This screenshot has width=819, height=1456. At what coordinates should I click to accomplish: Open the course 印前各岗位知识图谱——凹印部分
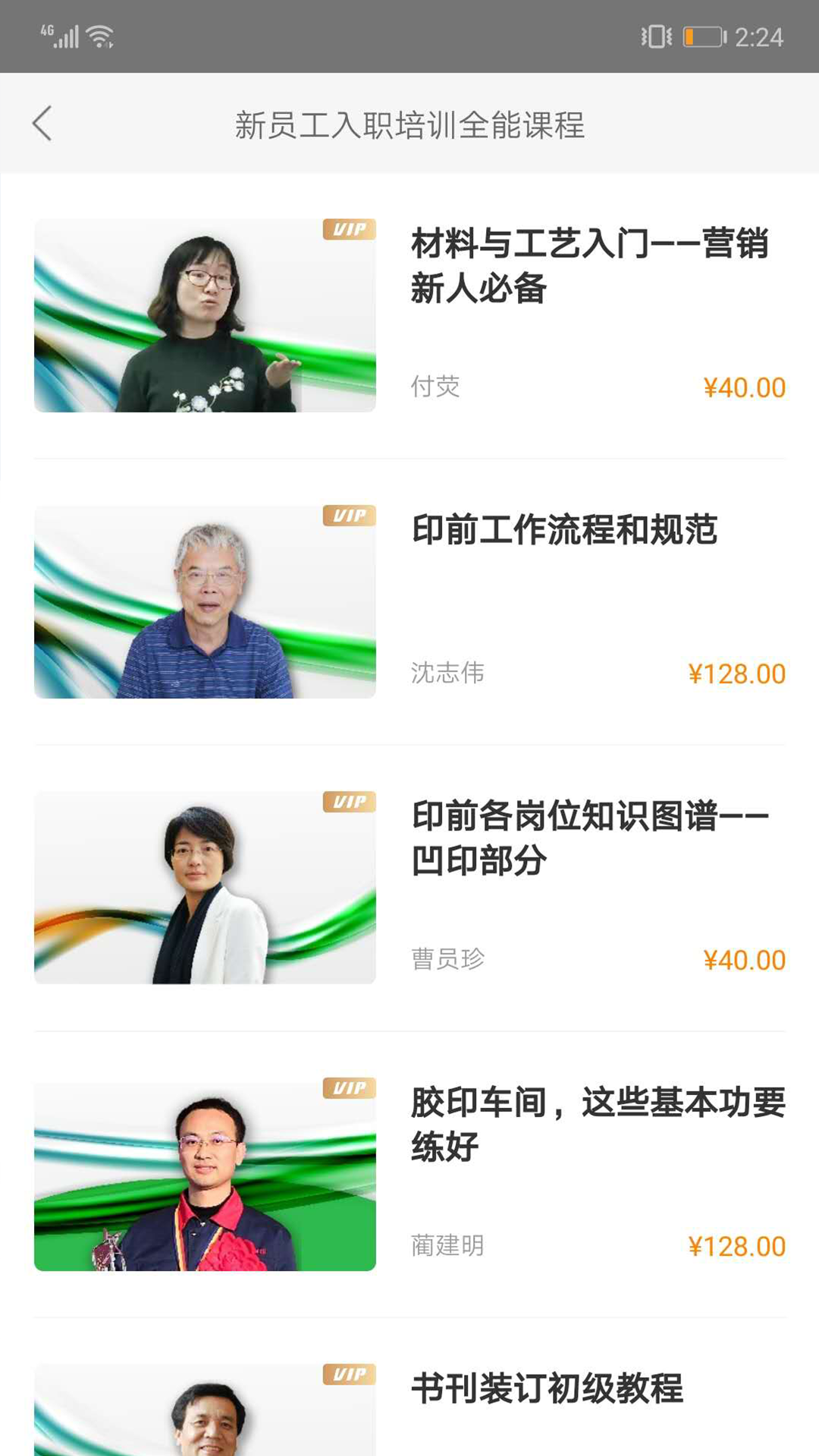(589, 838)
